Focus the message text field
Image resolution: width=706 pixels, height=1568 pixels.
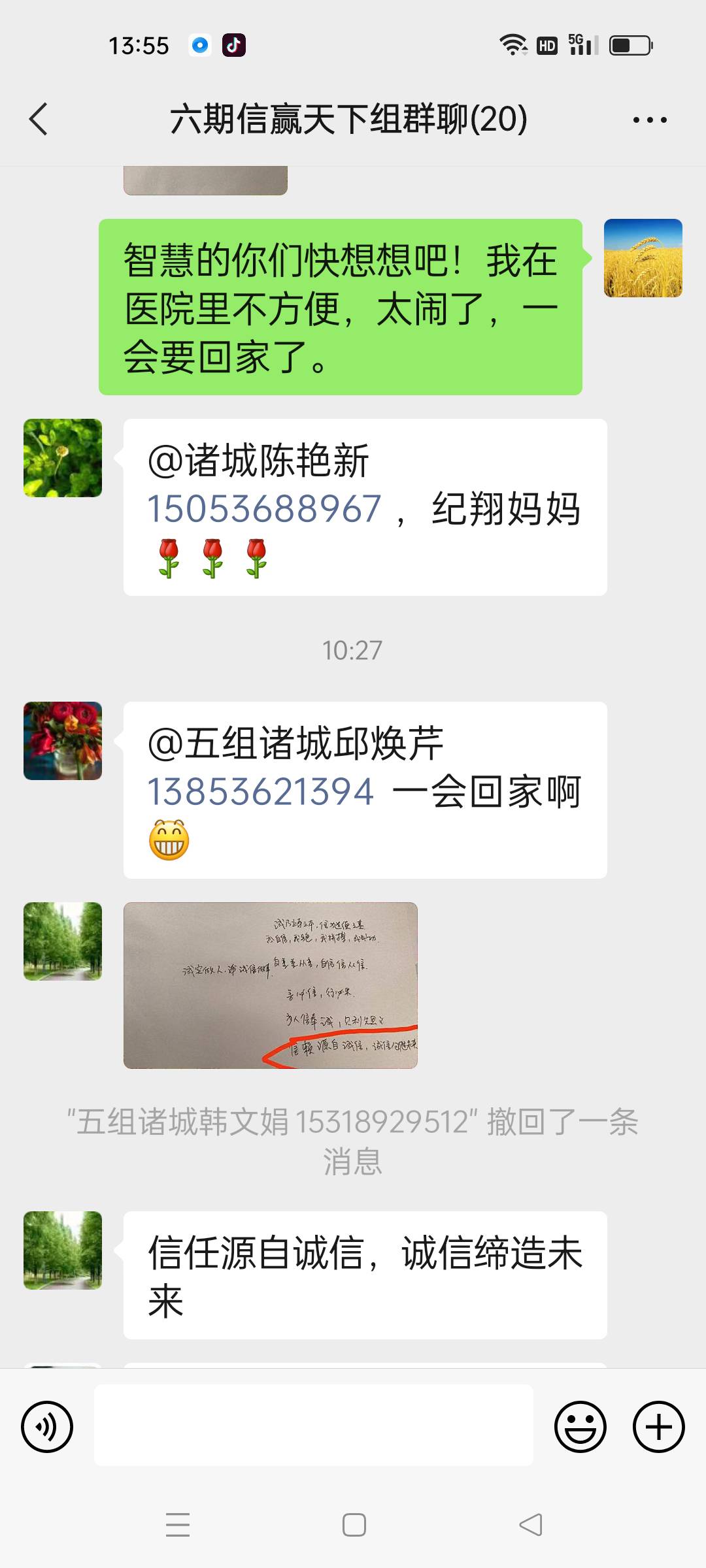314,1426
